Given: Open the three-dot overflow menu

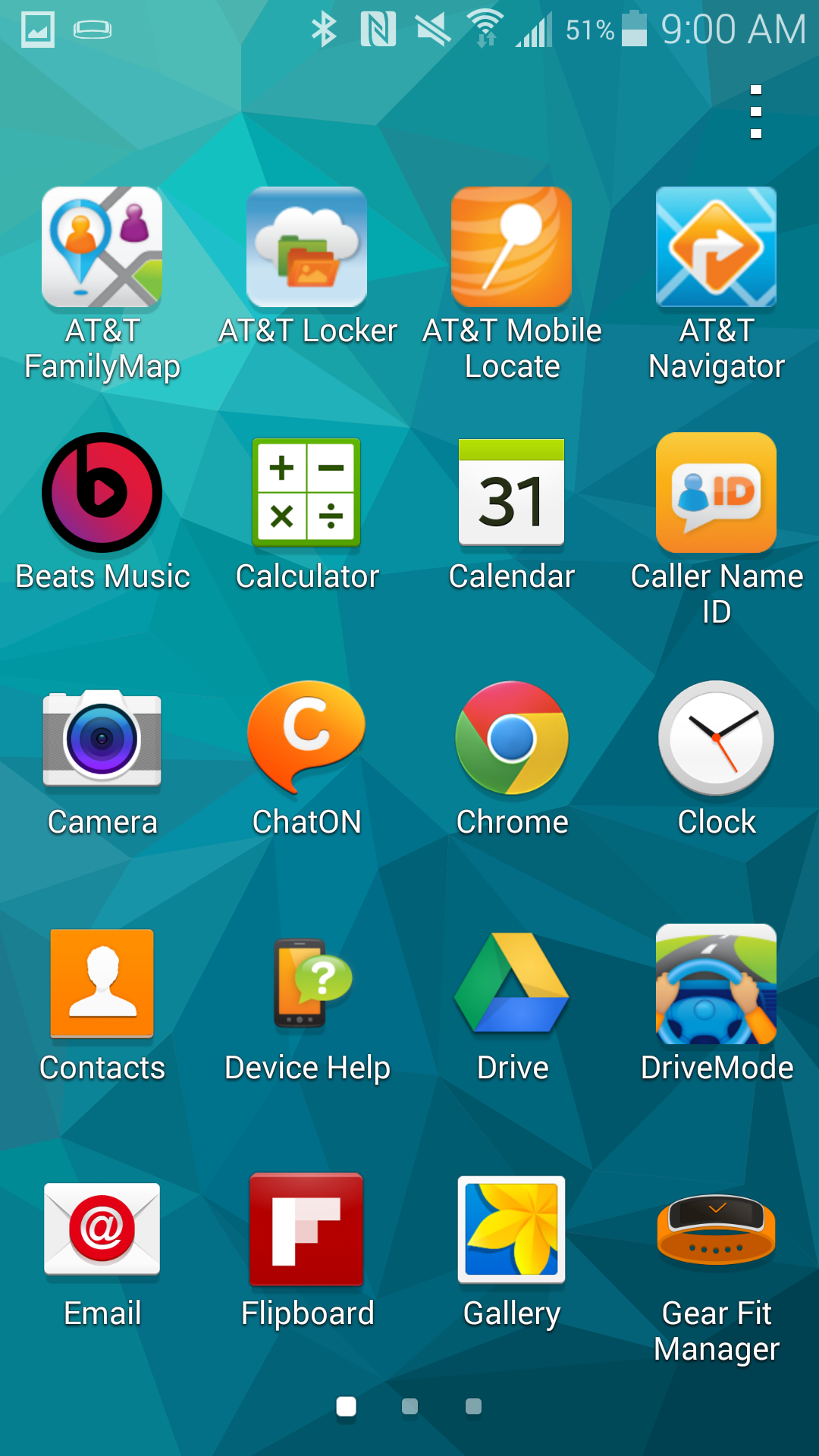Looking at the screenshot, I should 755,111.
